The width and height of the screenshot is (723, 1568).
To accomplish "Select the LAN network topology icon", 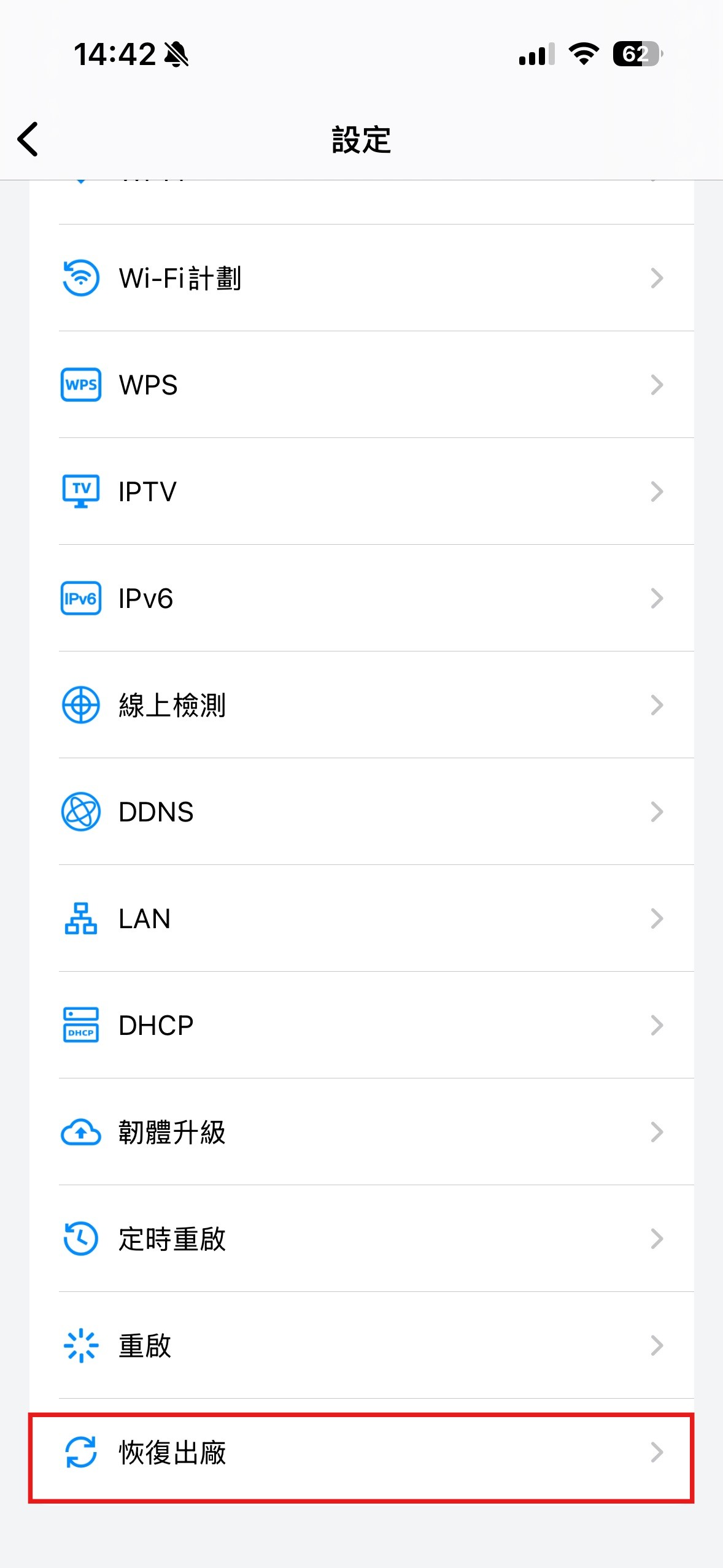I will click(x=80, y=918).
